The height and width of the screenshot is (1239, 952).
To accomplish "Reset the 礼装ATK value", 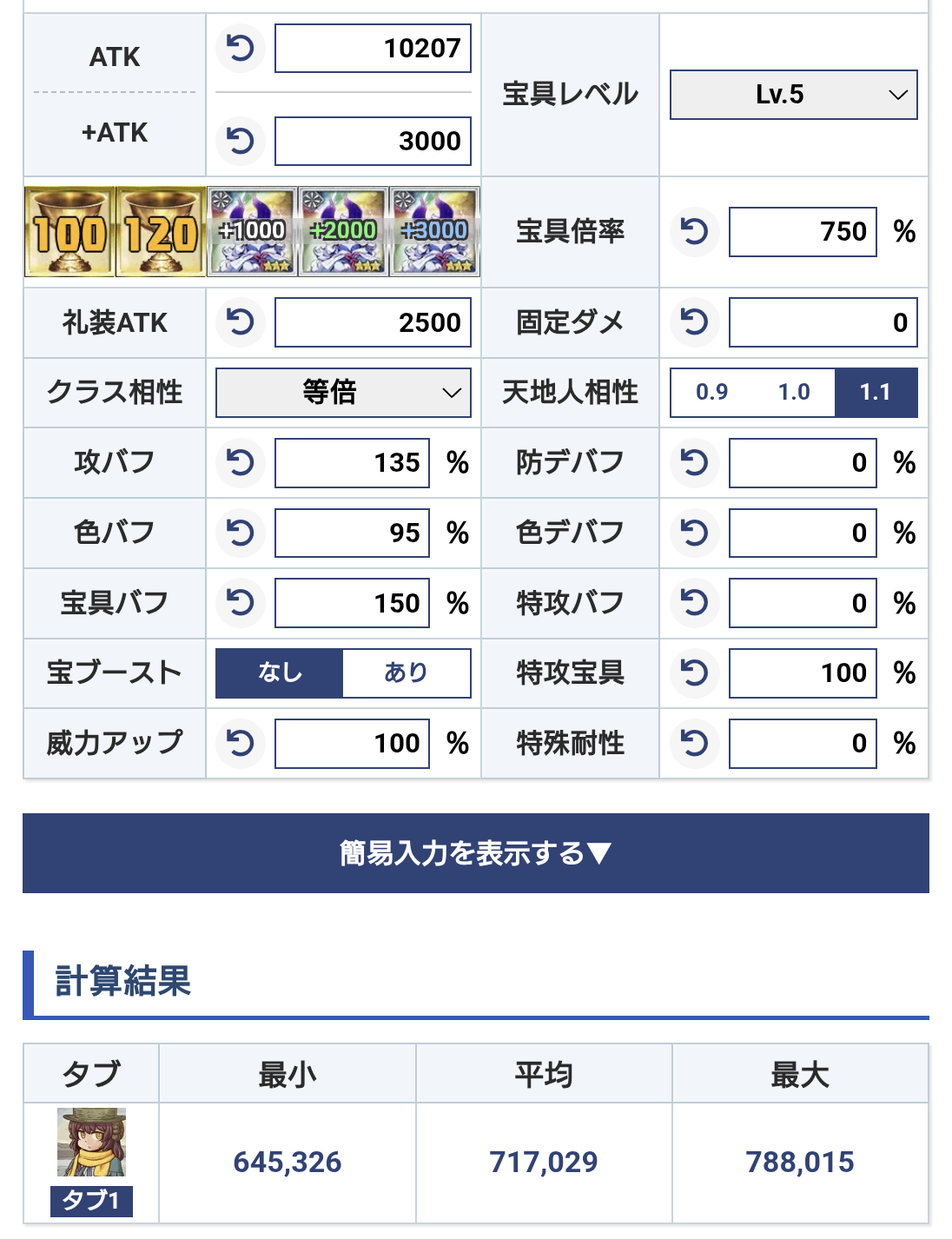I will point(240,322).
